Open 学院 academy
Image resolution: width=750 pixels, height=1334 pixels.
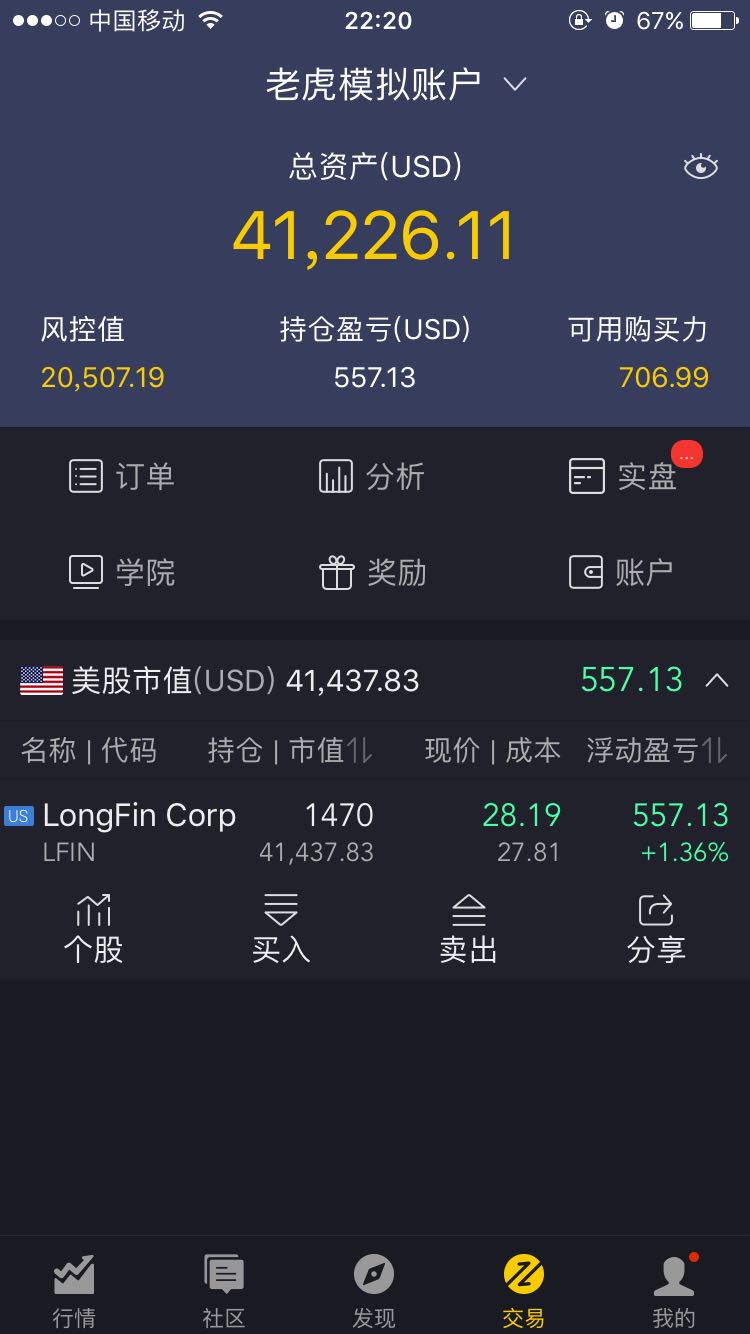(x=122, y=572)
